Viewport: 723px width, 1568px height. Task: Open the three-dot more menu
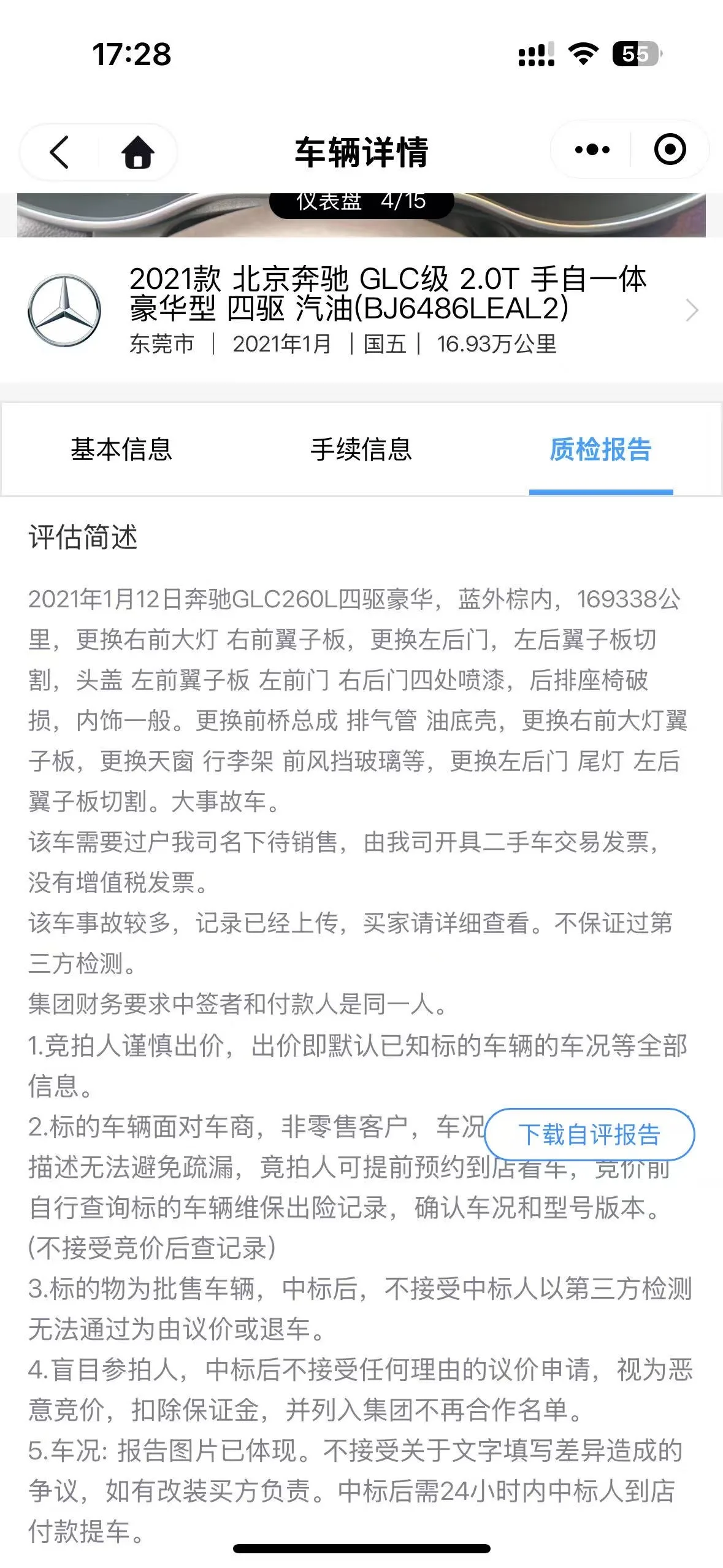coord(592,150)
